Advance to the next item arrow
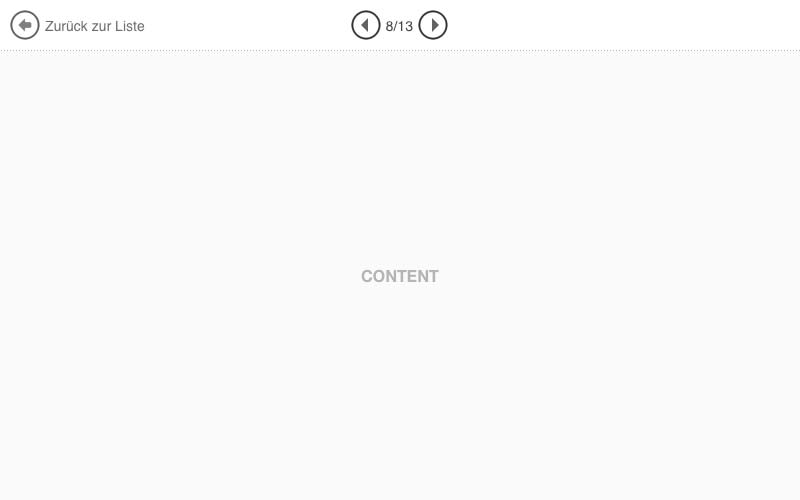 coord(432,25)
